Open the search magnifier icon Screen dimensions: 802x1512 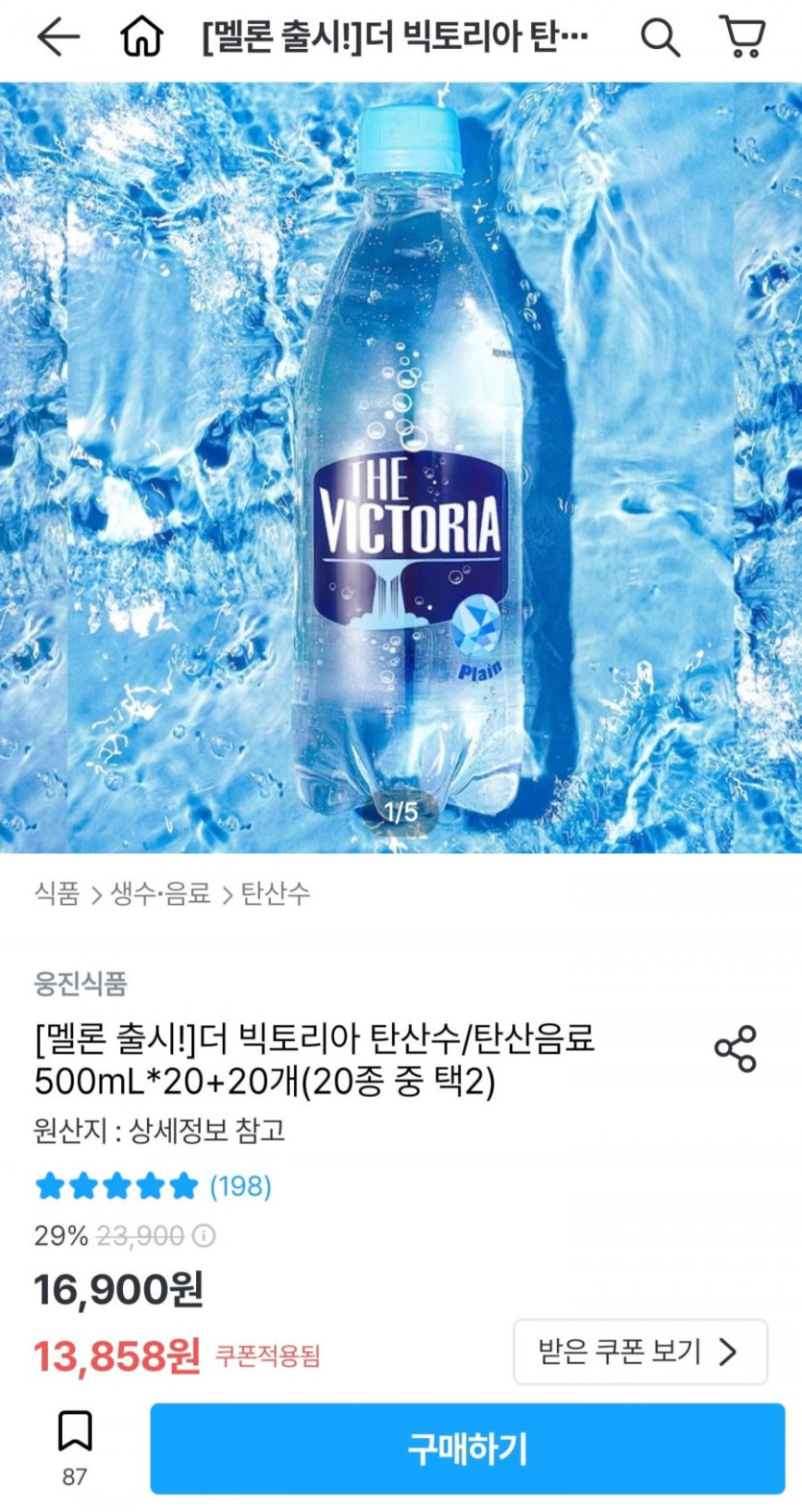click(660, 38)
